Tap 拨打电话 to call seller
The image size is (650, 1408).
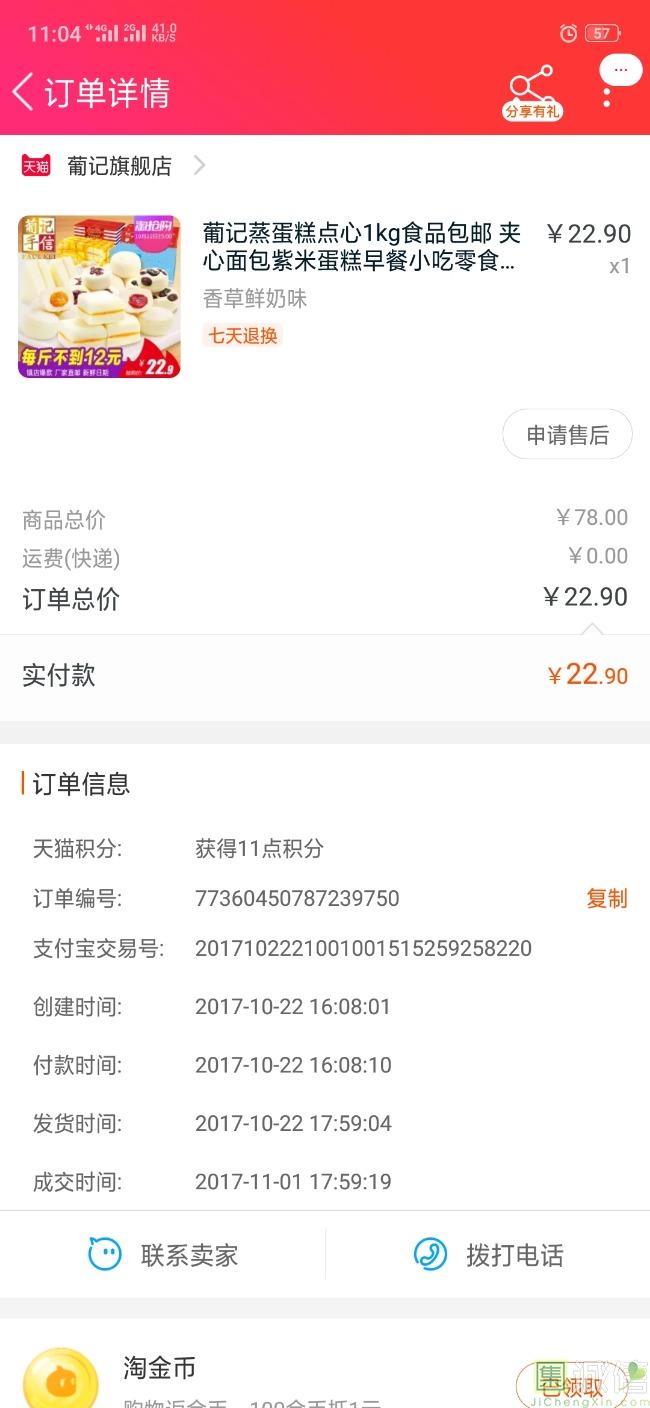click(x=488, y=1255)
